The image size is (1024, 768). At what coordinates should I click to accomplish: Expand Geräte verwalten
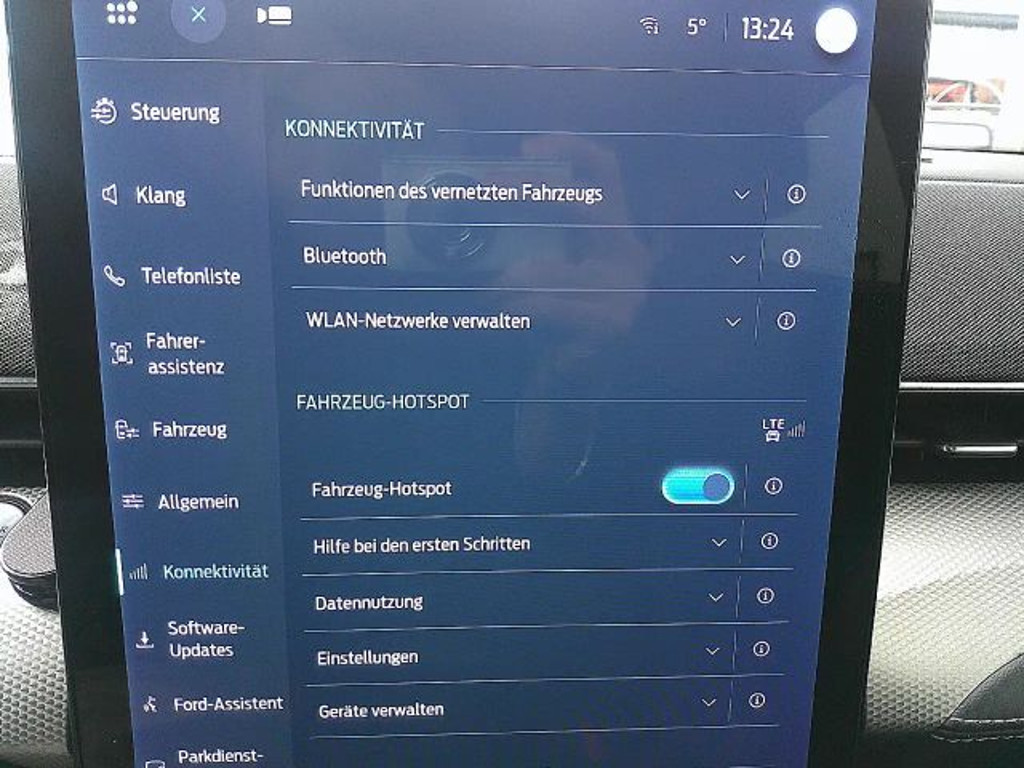point(709,702)
